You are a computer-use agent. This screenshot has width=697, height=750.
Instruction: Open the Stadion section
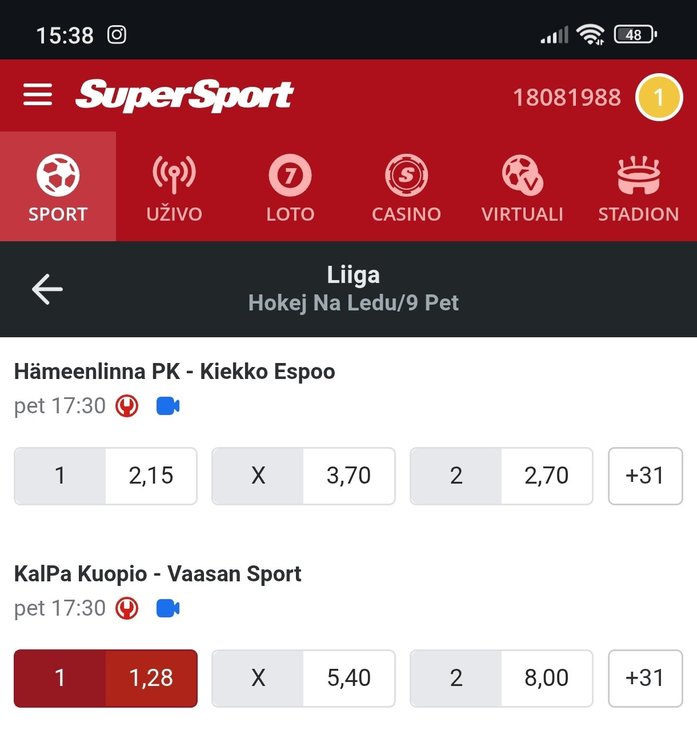pyautogui.click(x=638, y=188)
